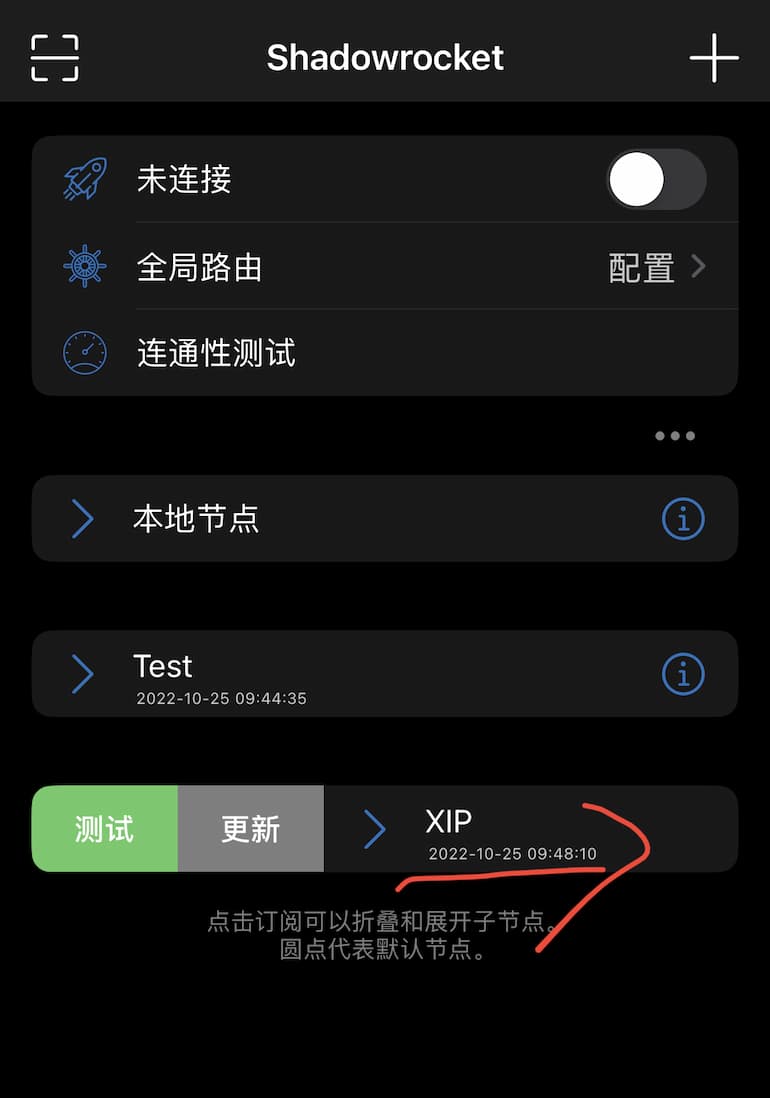The height and width of the screenshot is (1098, 770).
Task: Expand the XIP subscription
Action: [x=375, y=829]
